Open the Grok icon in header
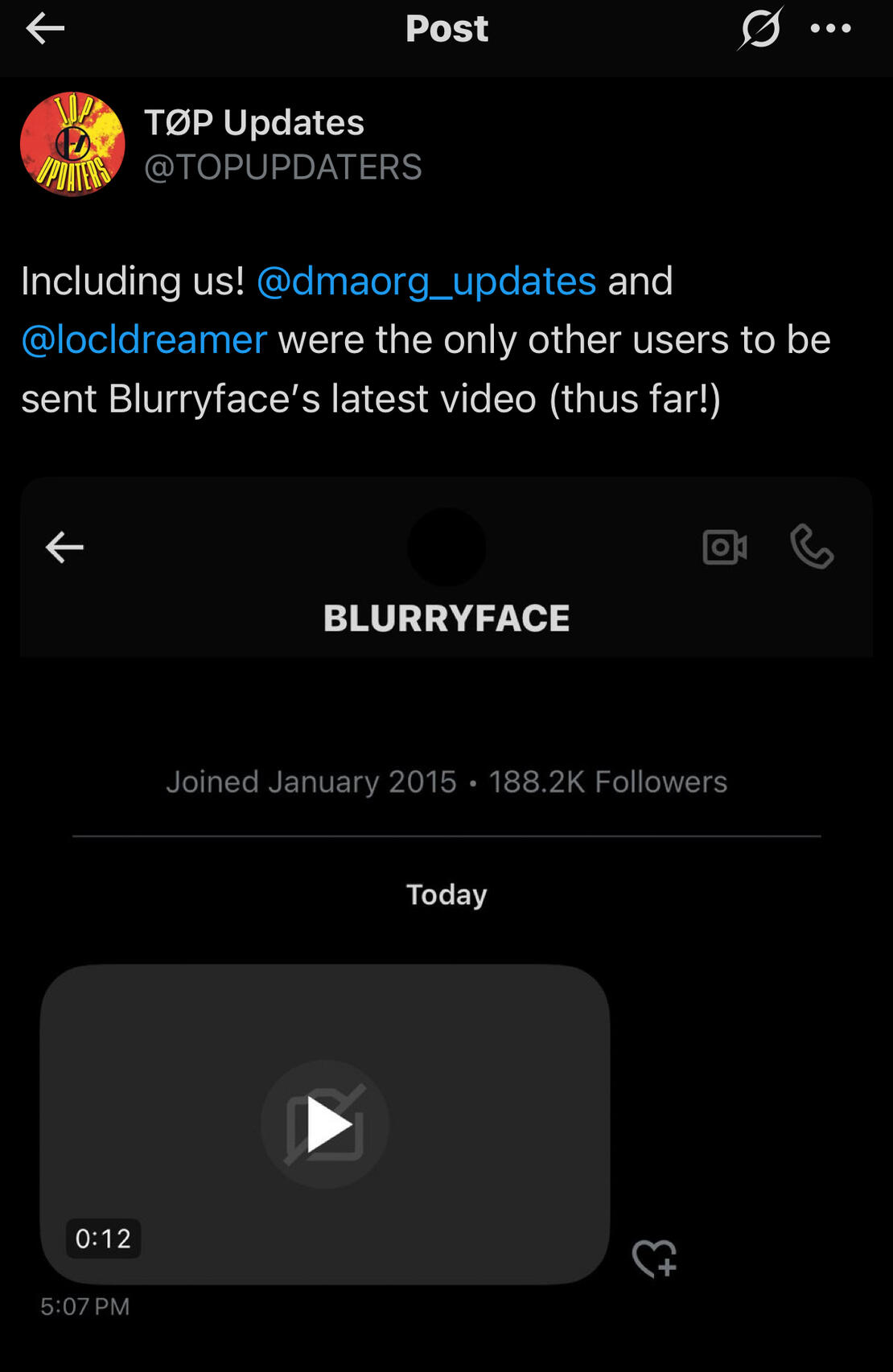The width and height of the screenshot is (893, 1372). coord(759,29)
